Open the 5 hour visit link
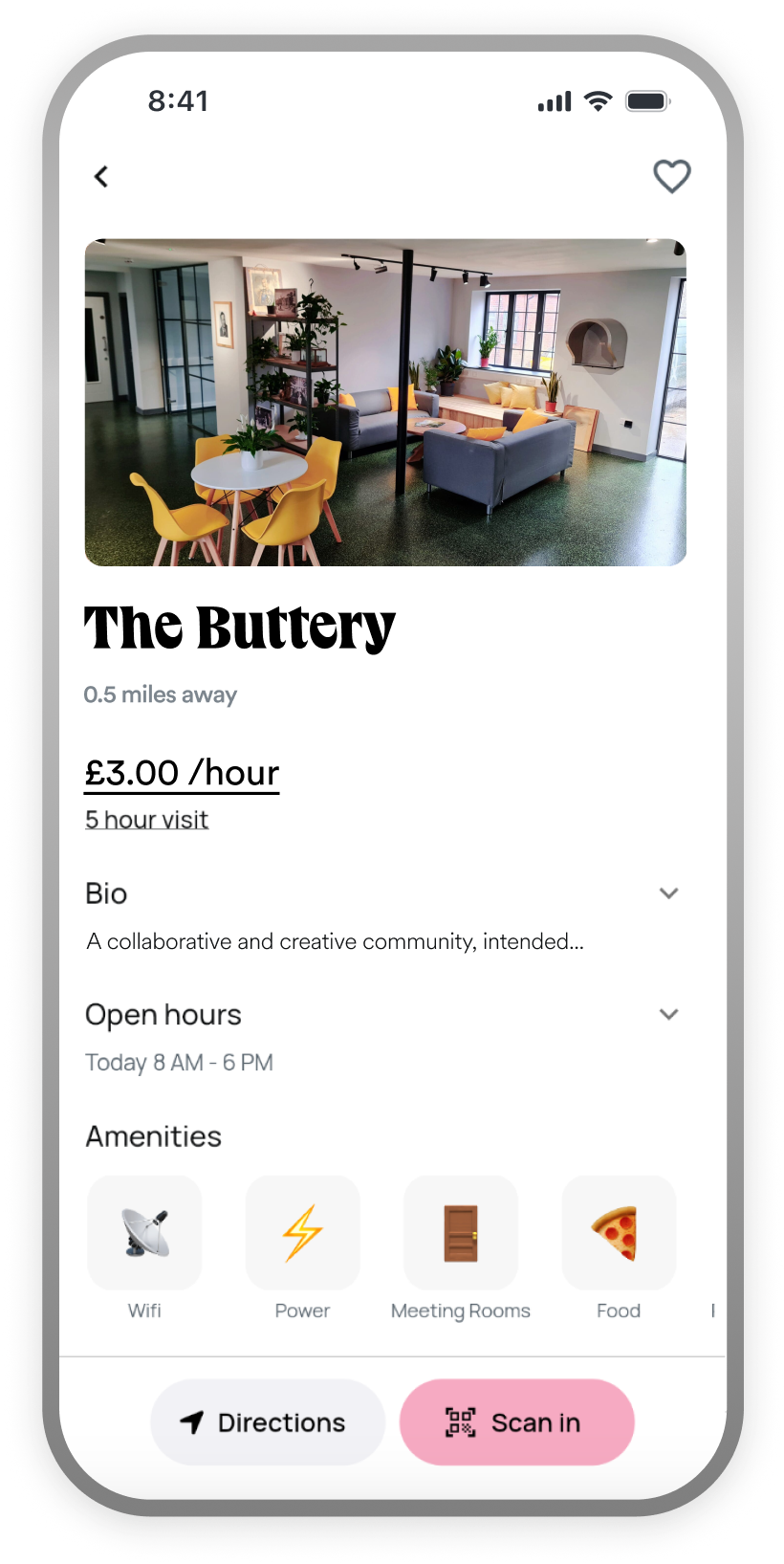The image size is (784, 1564). pyautogui.click(x=146, y=820)
